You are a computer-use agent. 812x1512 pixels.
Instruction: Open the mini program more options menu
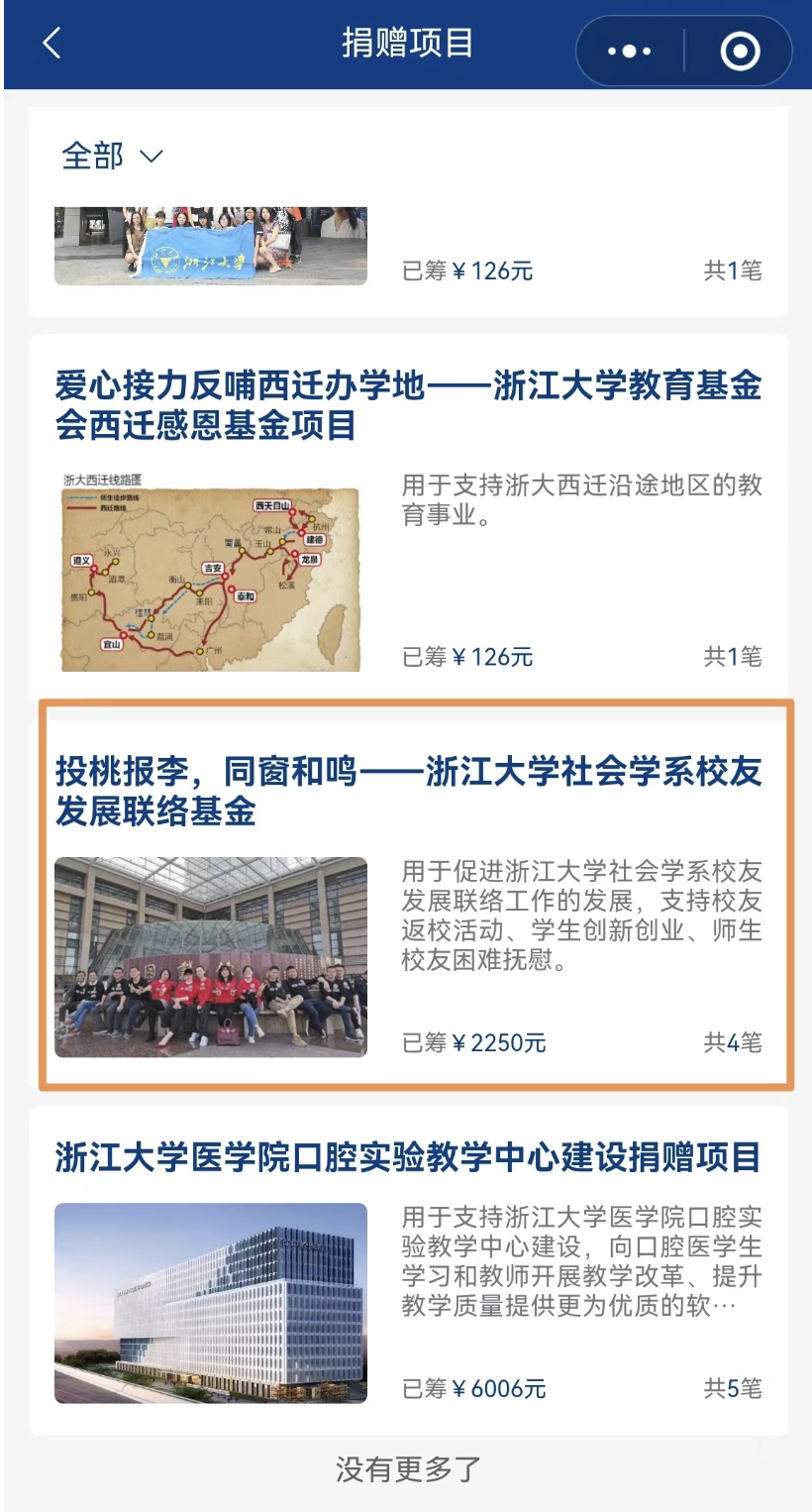[x=630, y=51]
